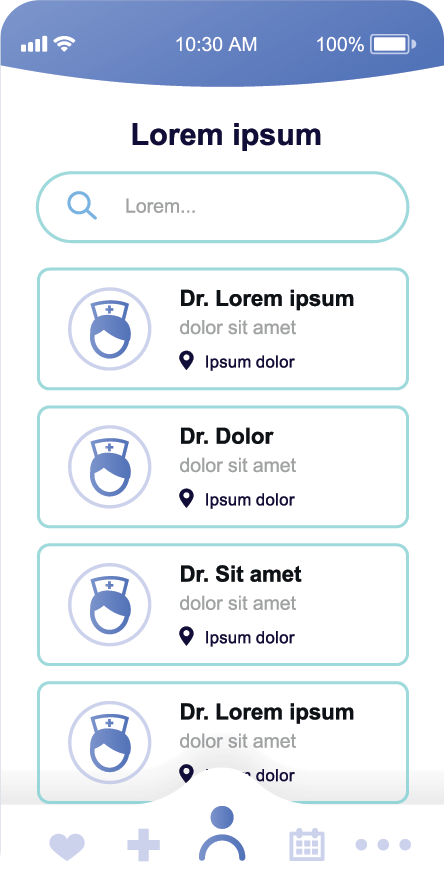Open the three-dots more tab
Image resolution: width=444 pixels, height=888 pixels.
(383, 845)
